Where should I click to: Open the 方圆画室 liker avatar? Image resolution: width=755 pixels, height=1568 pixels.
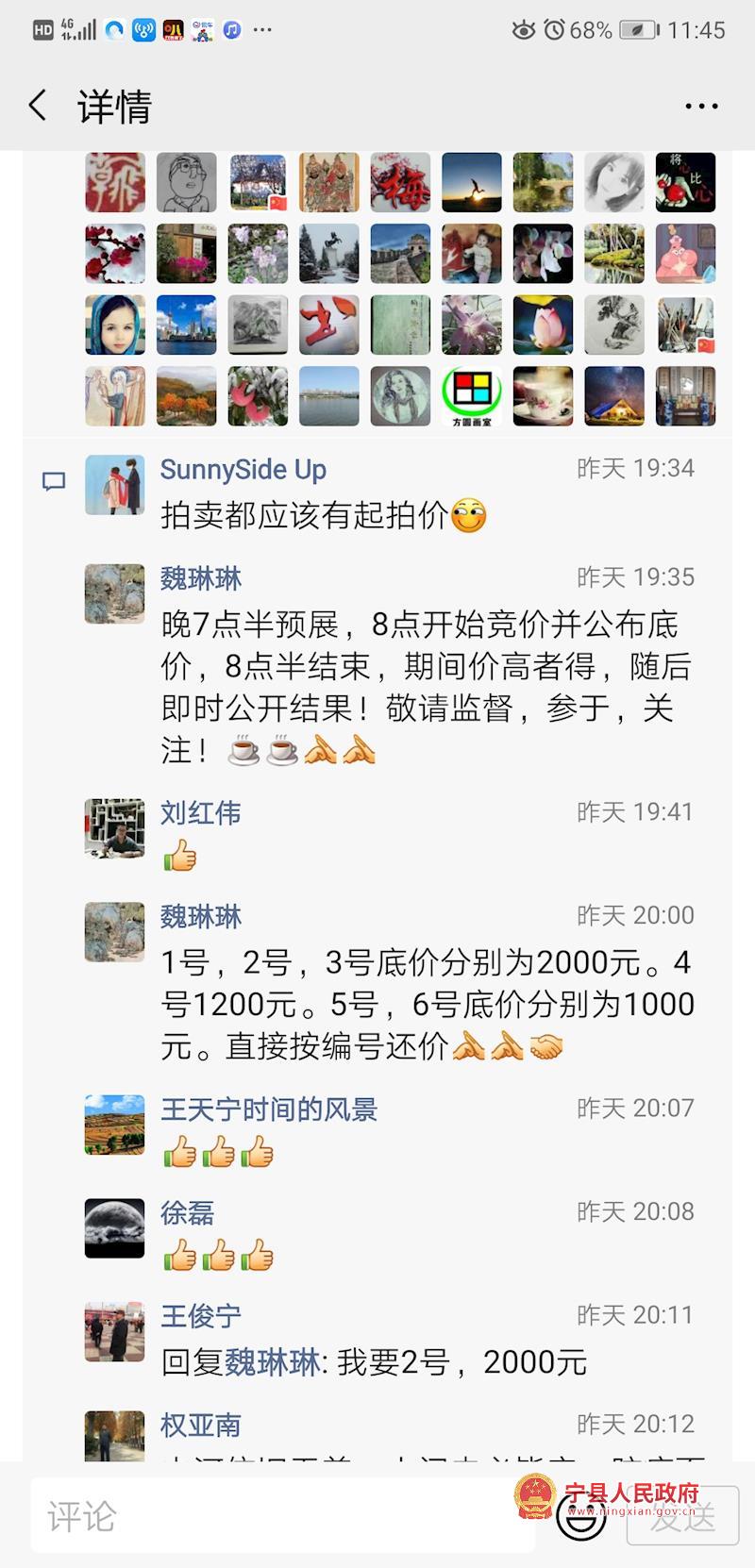tap(472, 396)
